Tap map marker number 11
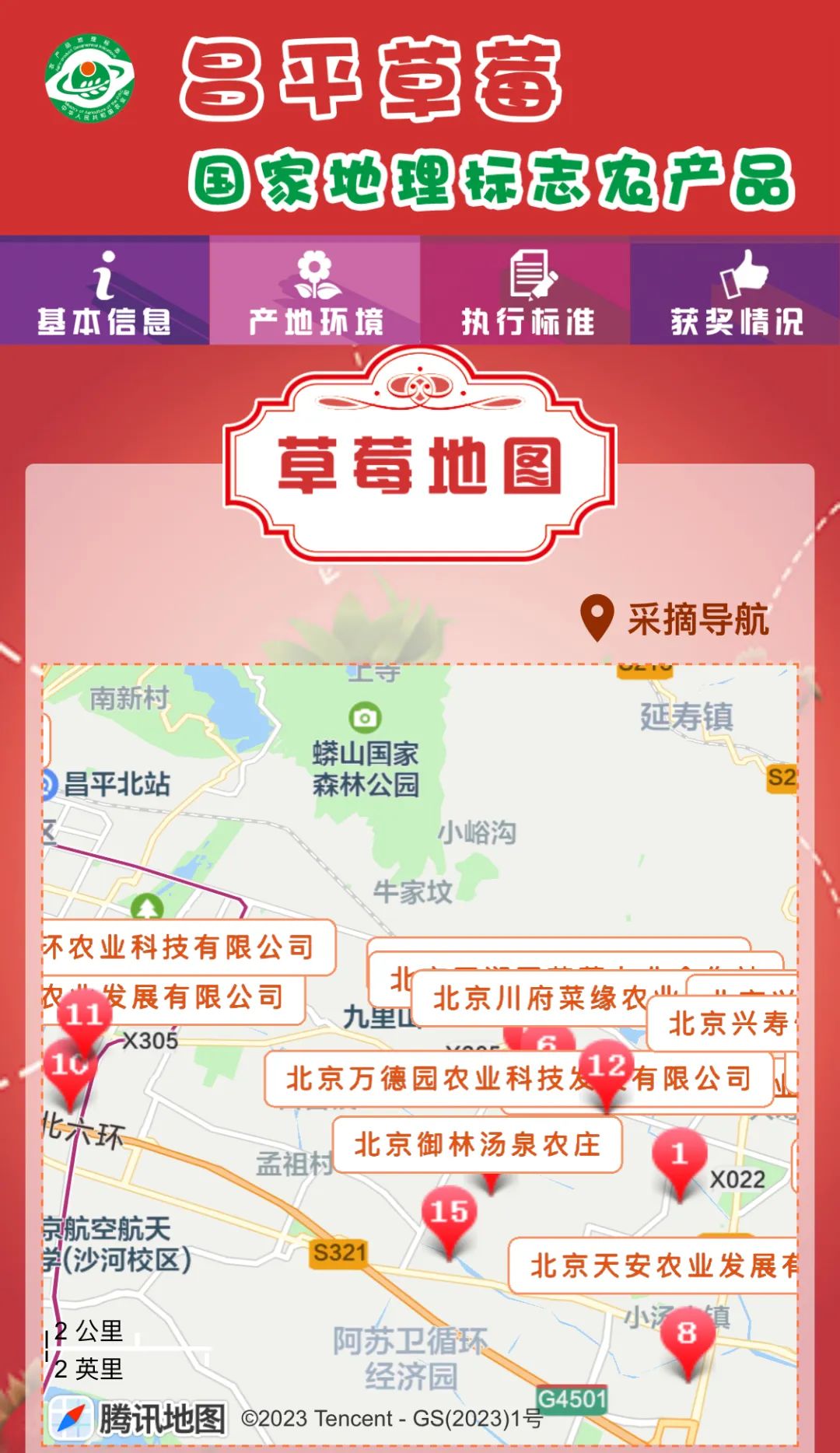This screenshot has height=1453, width=840. (84, 1016)
